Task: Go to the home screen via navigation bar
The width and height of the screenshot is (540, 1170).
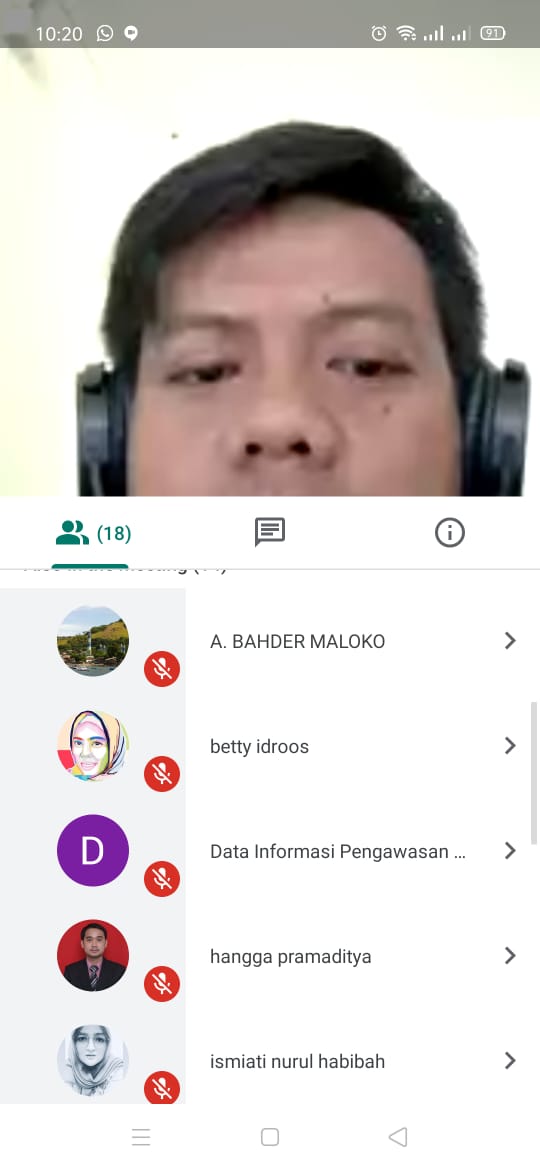Action: [x=270, y=1136]
